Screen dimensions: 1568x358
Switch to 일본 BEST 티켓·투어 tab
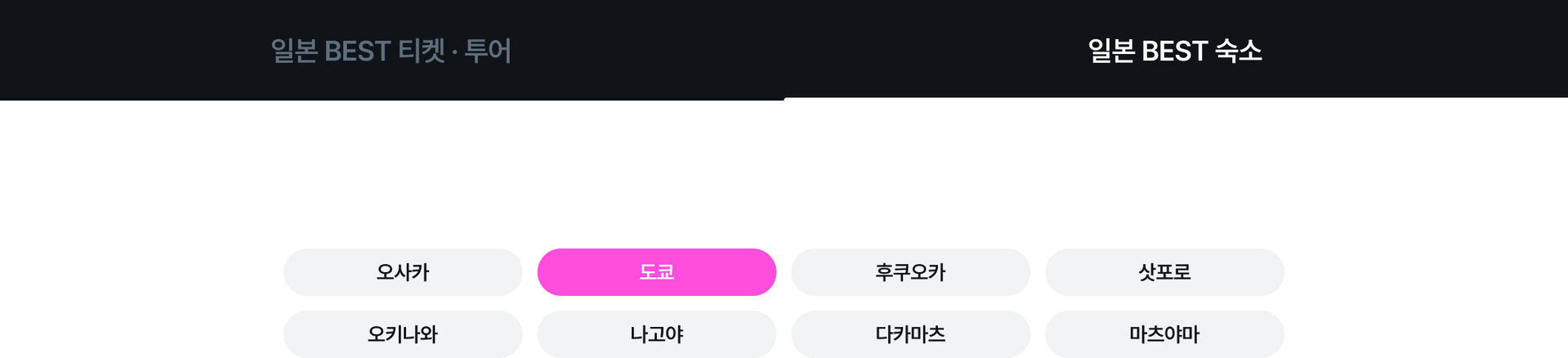391,51
